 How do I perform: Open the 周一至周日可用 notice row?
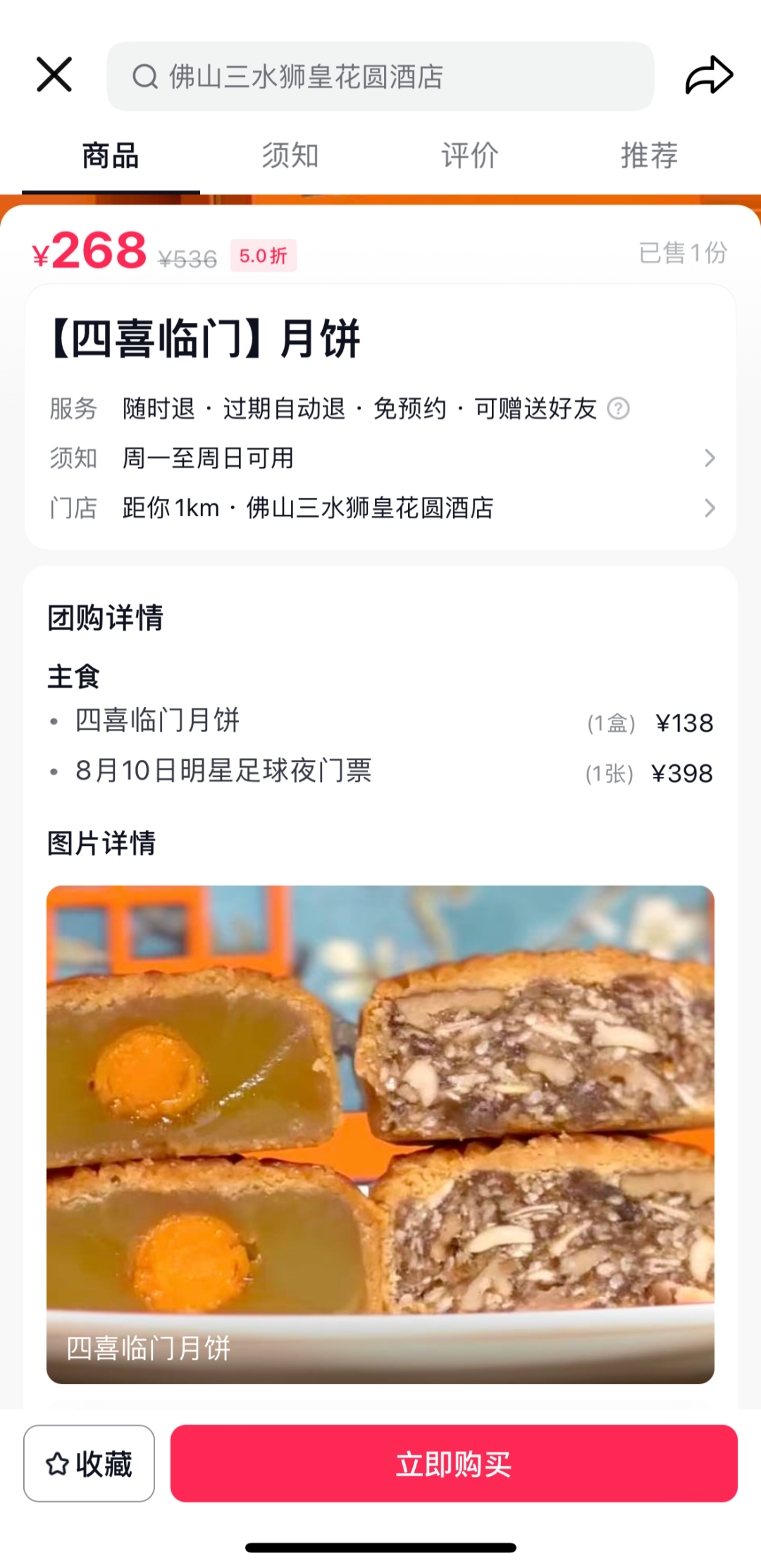tap(380, 458)
